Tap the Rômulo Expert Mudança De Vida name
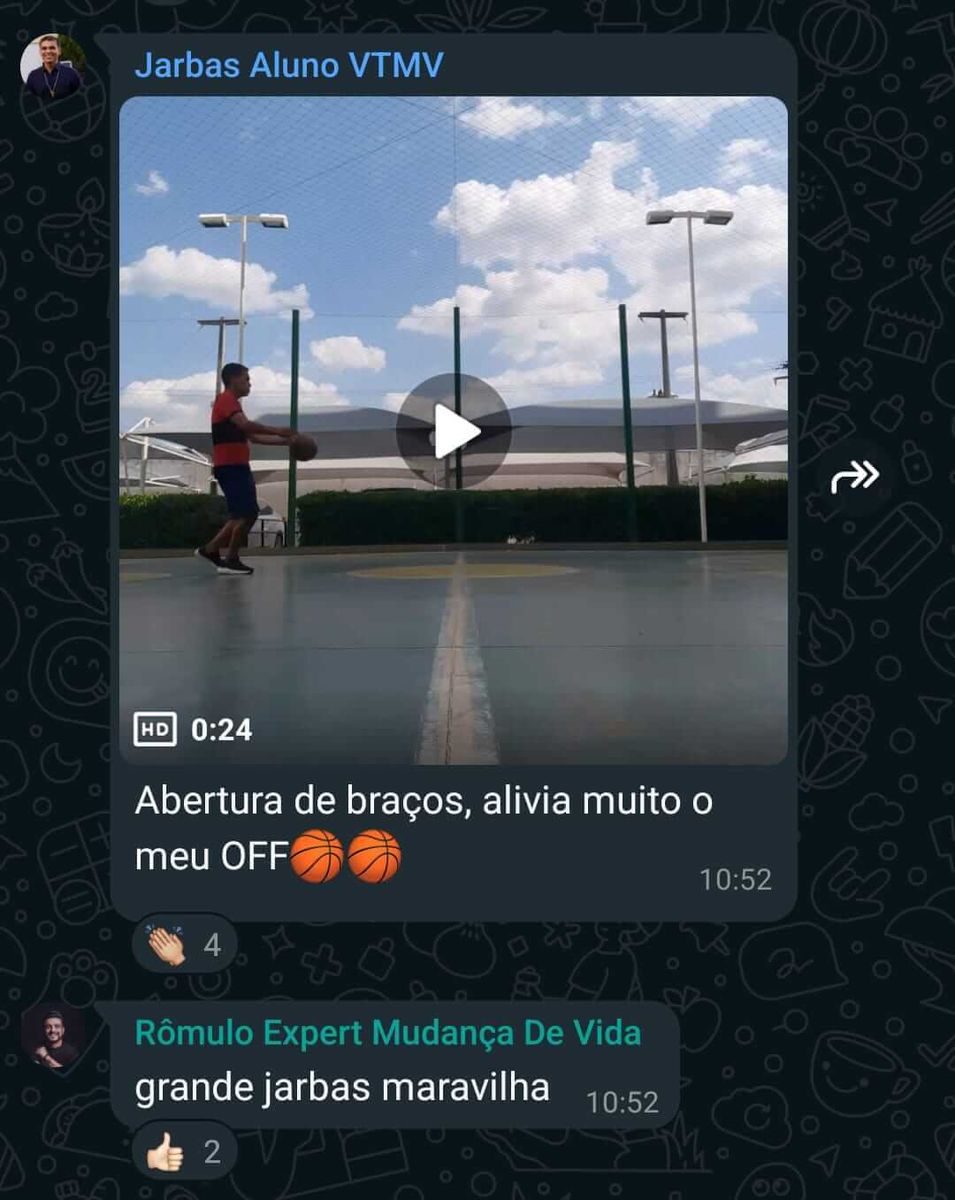The width and height of the screenshot is (955, 1200). pos(388,1033)
